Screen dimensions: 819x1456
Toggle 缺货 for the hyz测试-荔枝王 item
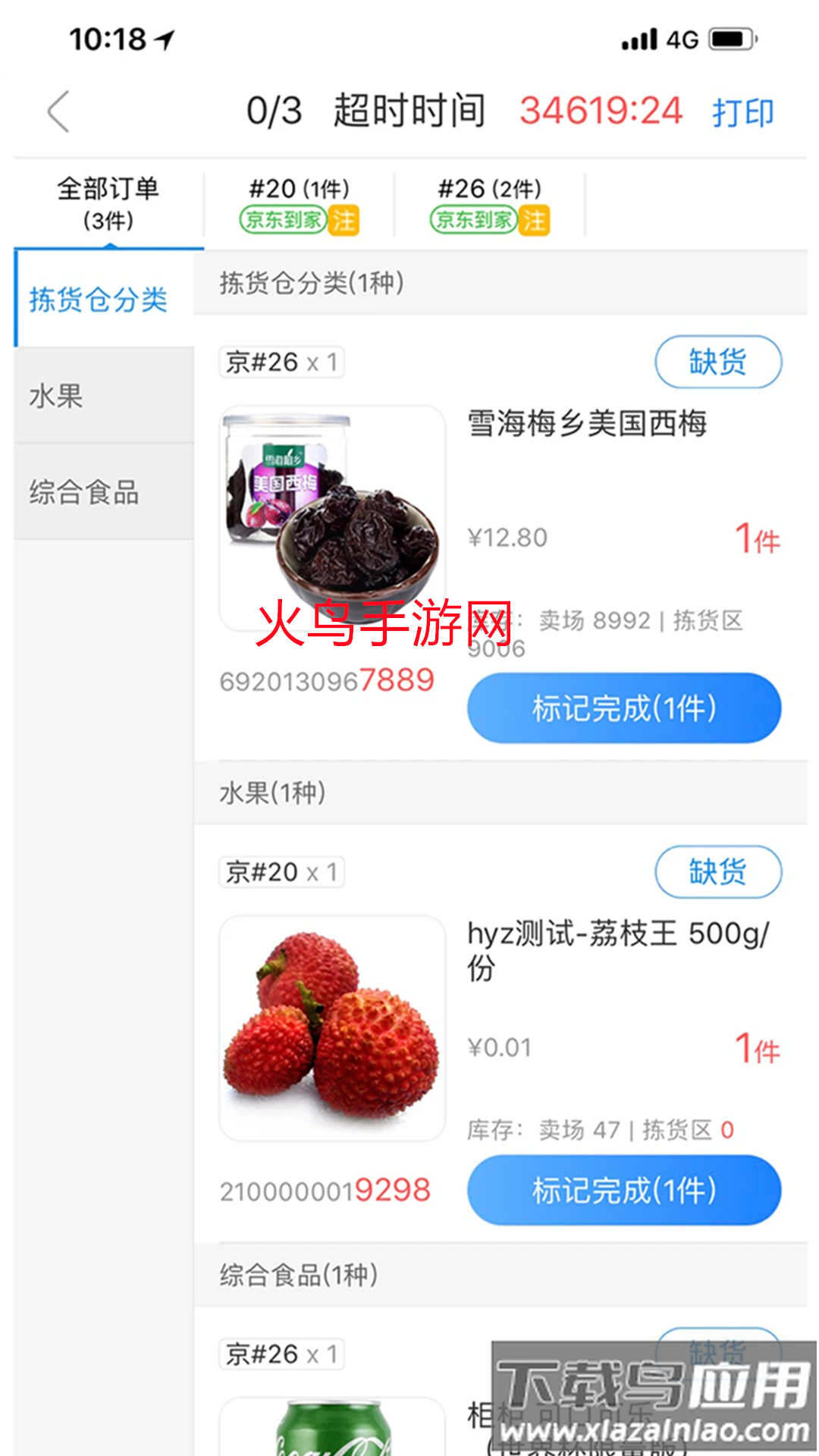click(718, 872)
